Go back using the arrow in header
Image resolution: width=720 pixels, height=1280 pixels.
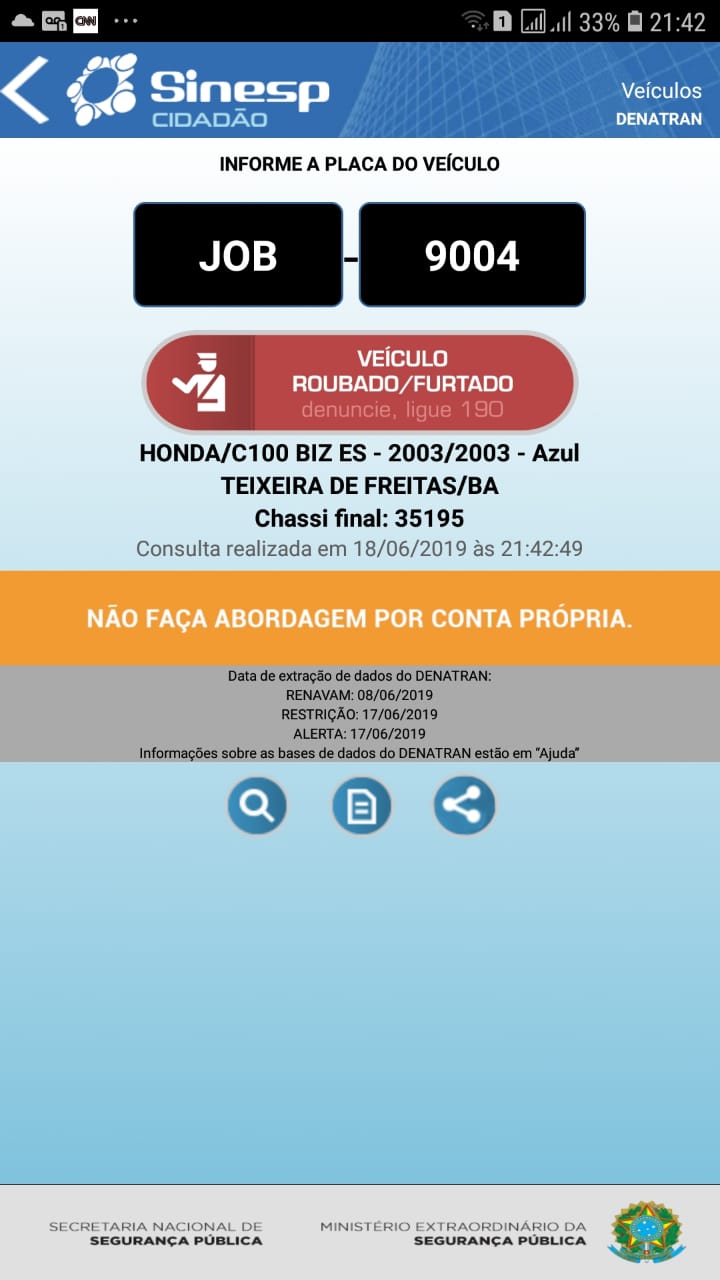(x=27, y=90)
